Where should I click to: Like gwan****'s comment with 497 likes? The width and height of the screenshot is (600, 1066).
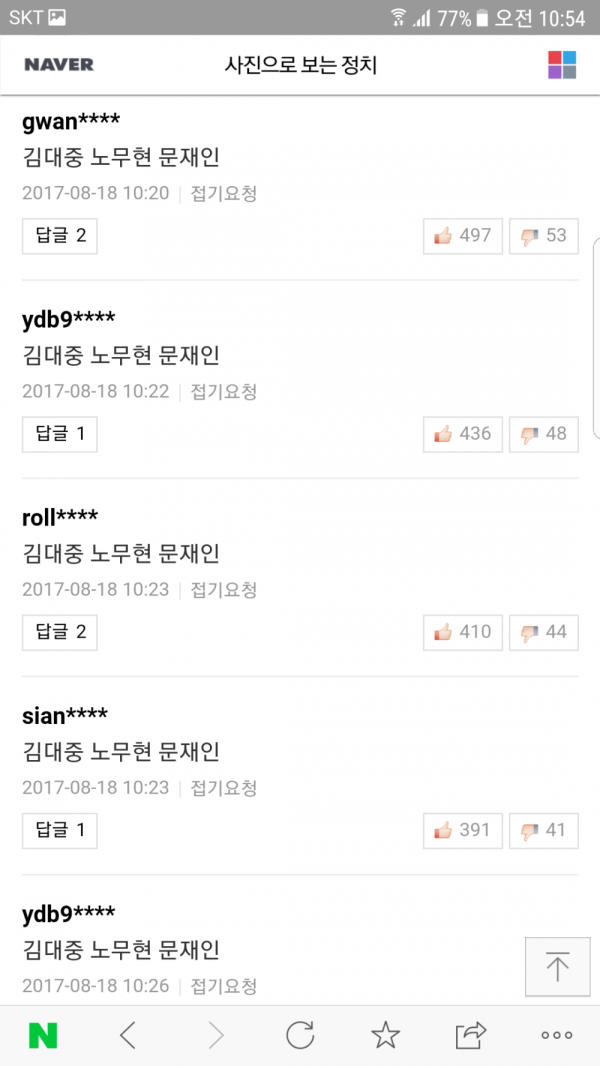tap(462, 236)
